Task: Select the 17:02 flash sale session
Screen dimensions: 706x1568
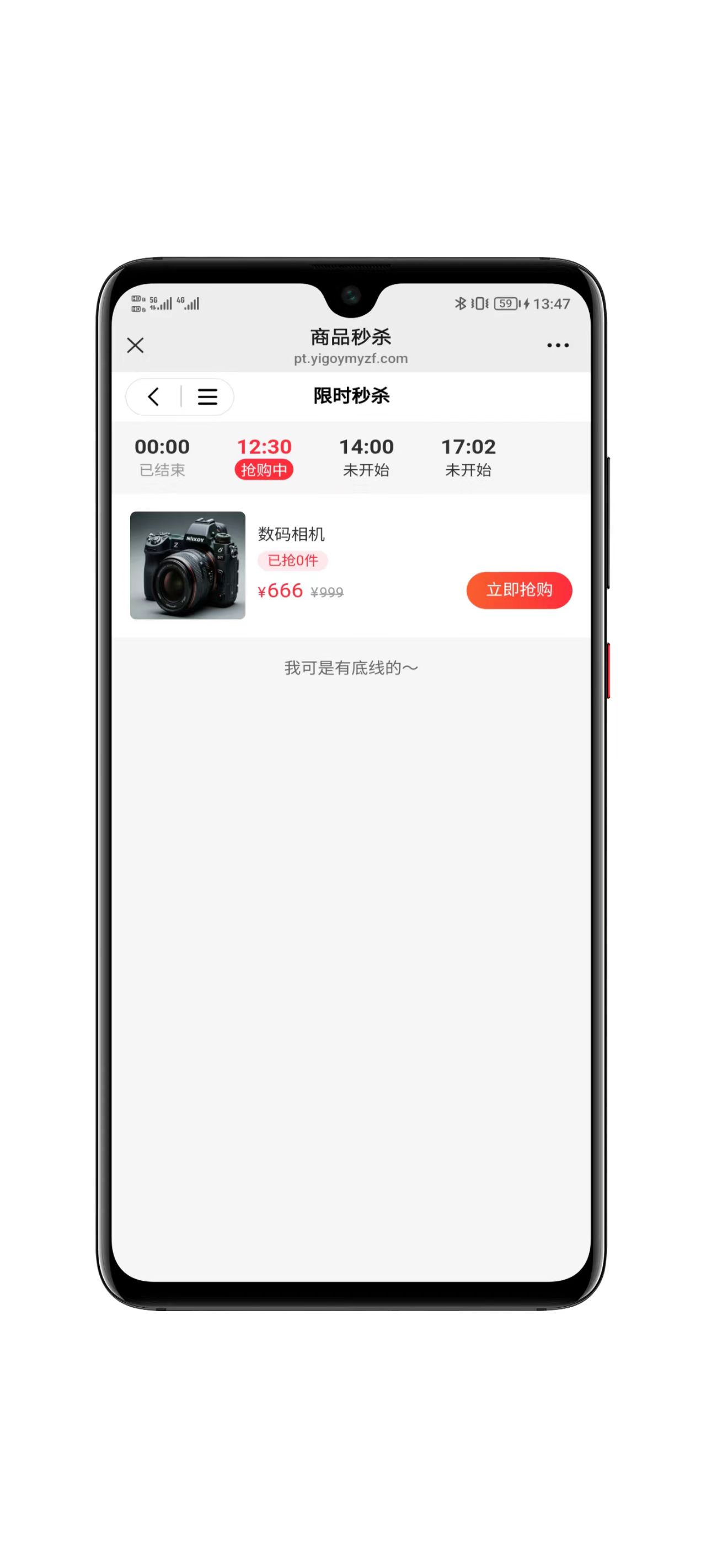Action: [x=469, y=457]
